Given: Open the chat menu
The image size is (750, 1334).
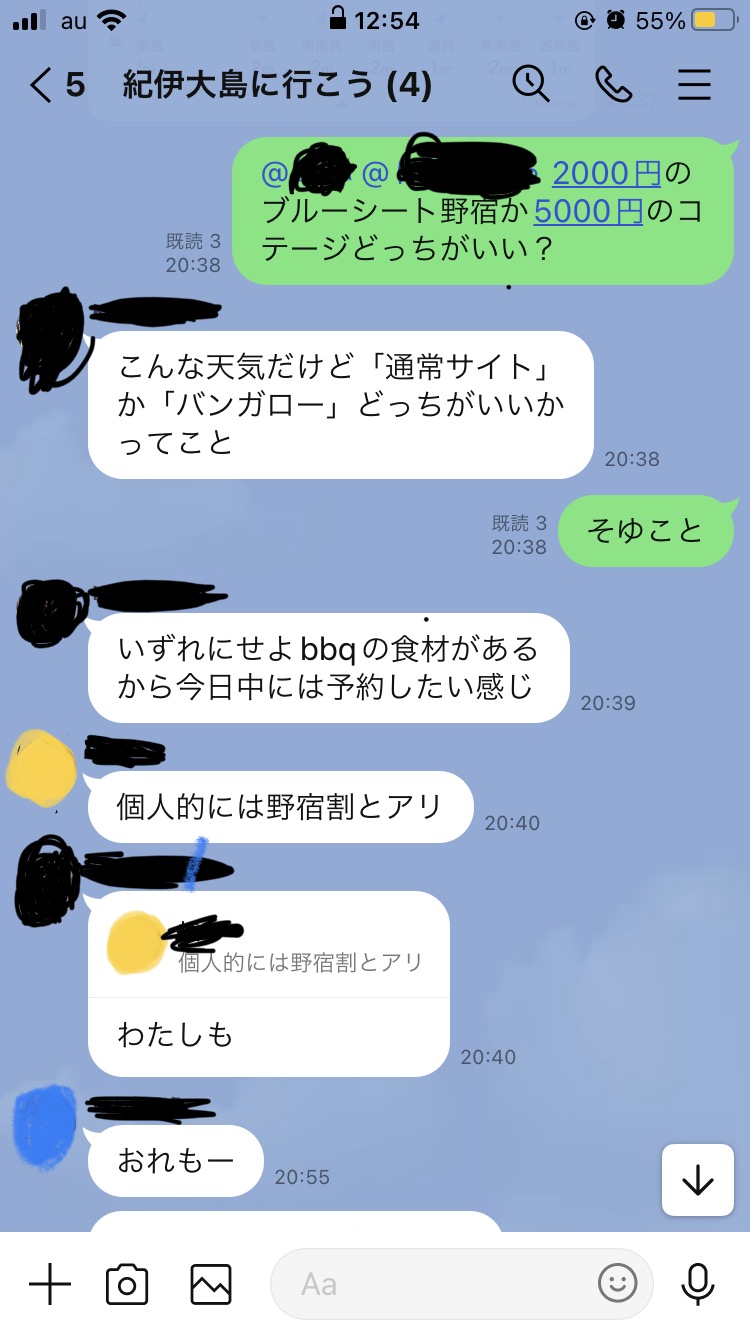Looking at the screenshot, I should click(x=694, y=85).
